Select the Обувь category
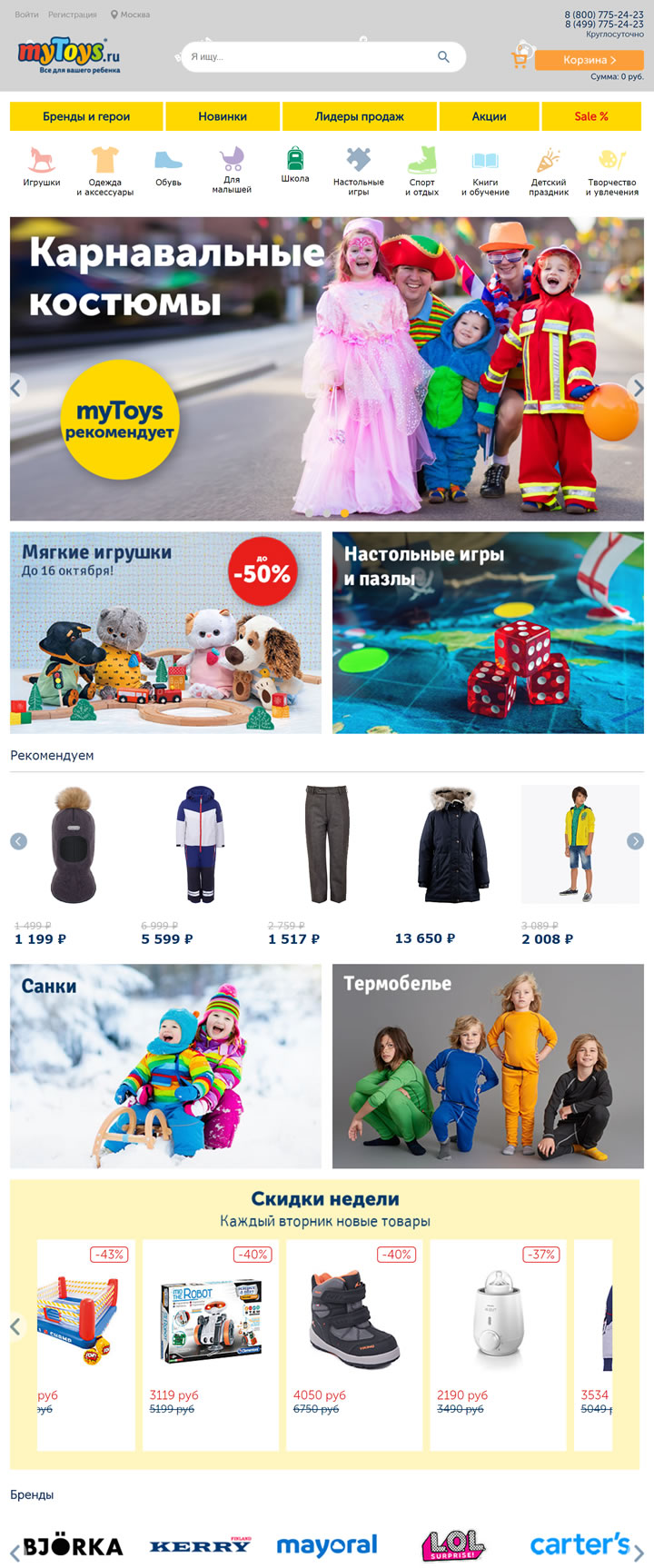This screenshot has height=1568, width=654. [x=168, y=168]
